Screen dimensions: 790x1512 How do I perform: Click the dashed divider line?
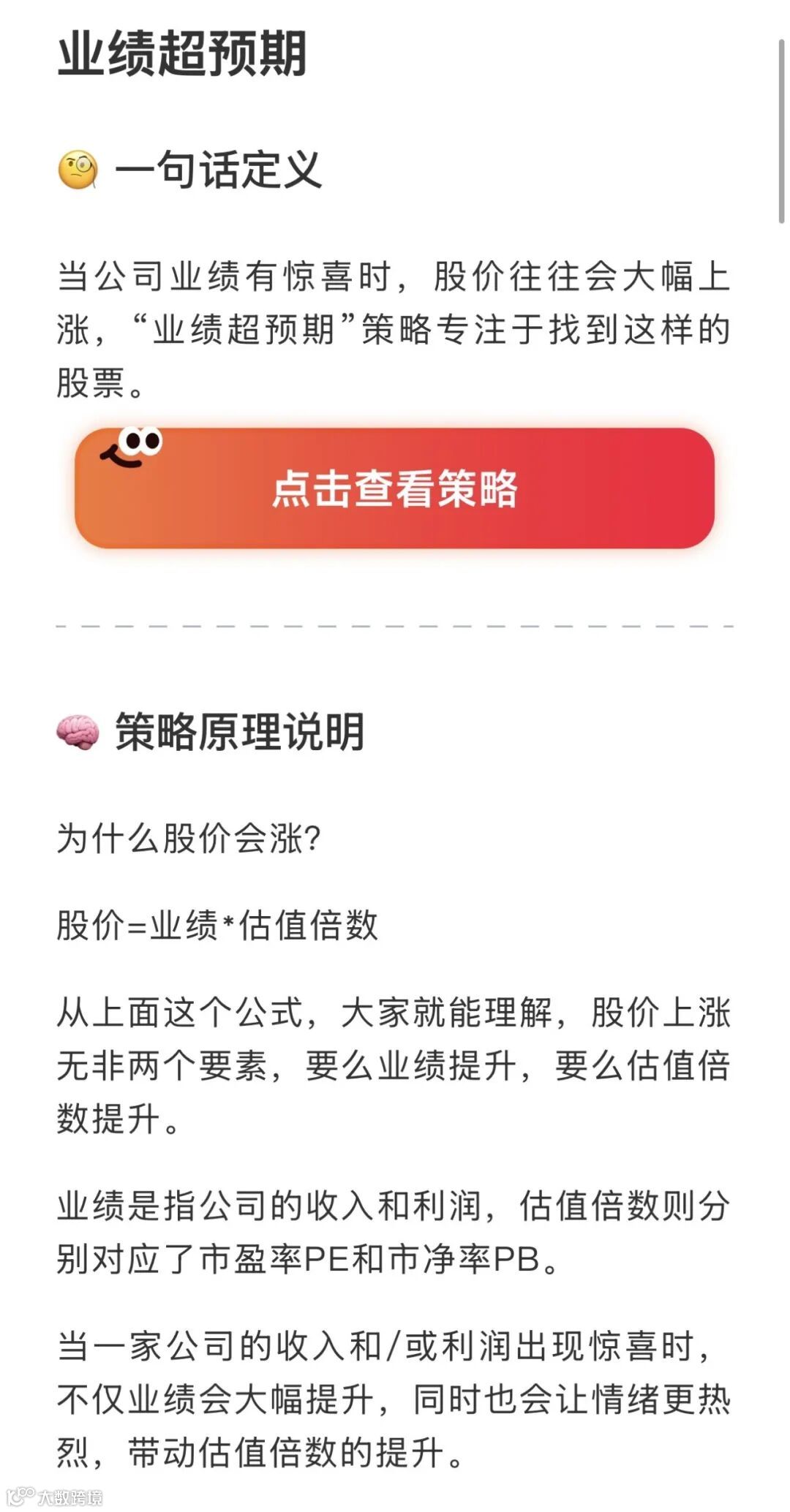tap(395, 627)
